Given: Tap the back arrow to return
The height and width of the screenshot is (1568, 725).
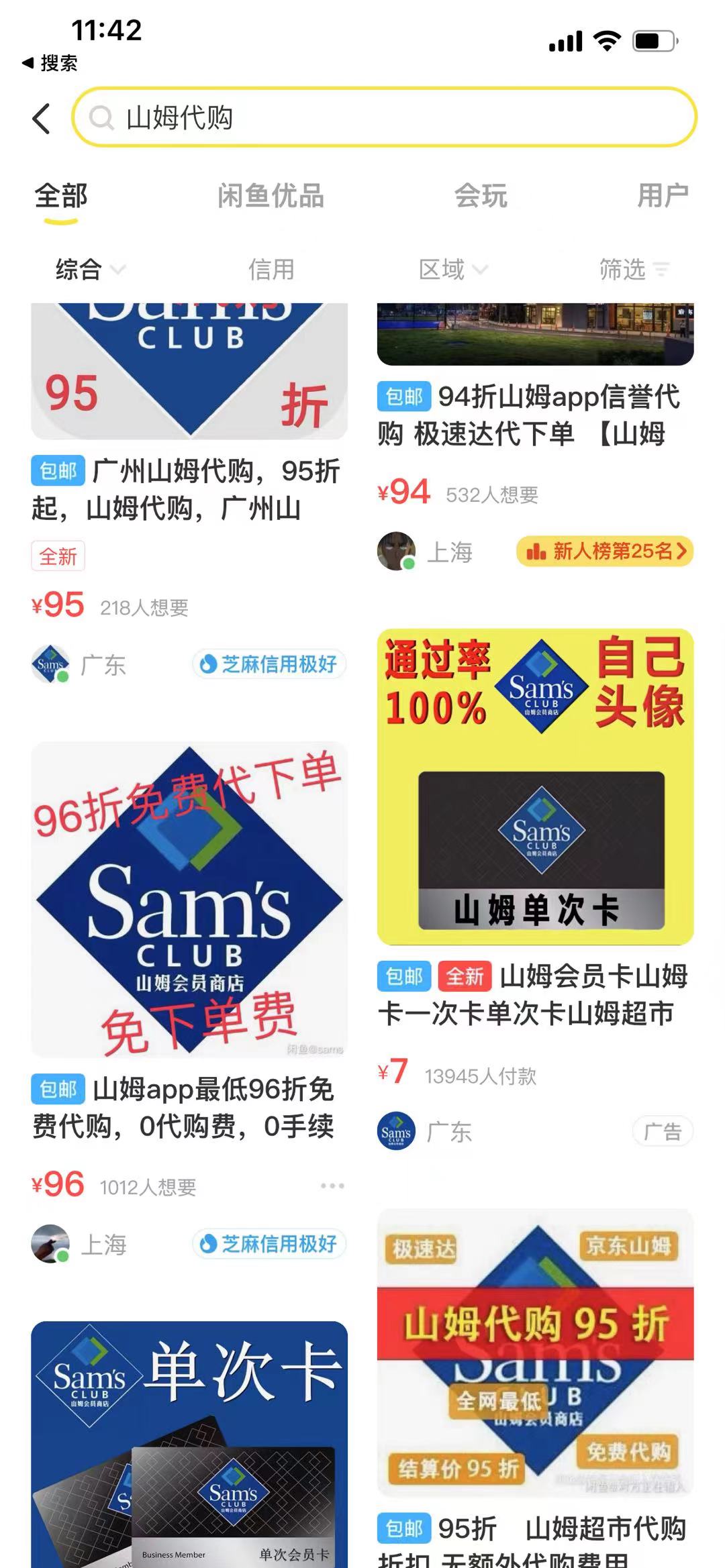Looking at the screenshot, I should (x=40, y=118).
